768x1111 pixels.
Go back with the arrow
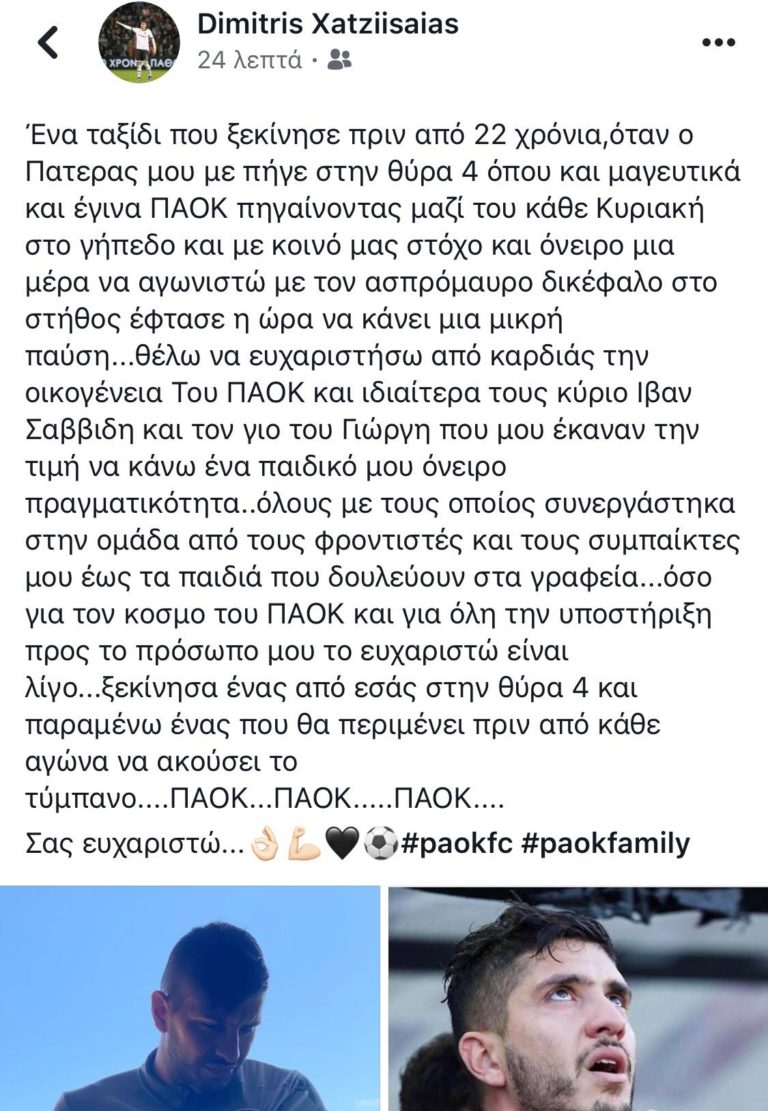47,42
